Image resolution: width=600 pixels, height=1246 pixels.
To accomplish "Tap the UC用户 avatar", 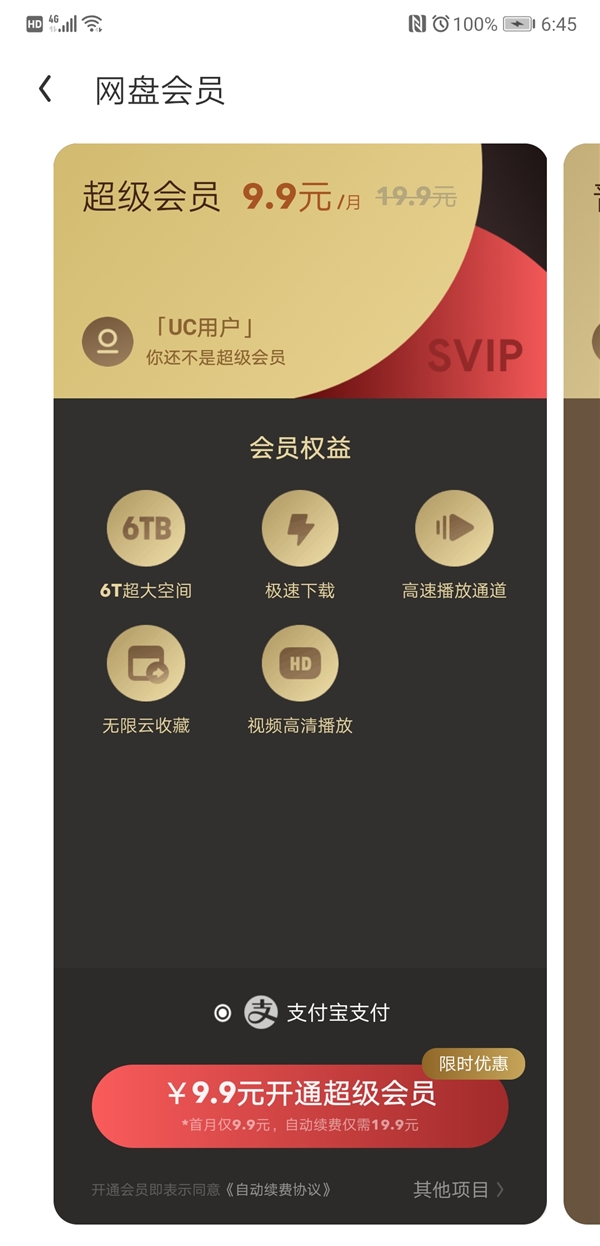I will click(107, 341).
